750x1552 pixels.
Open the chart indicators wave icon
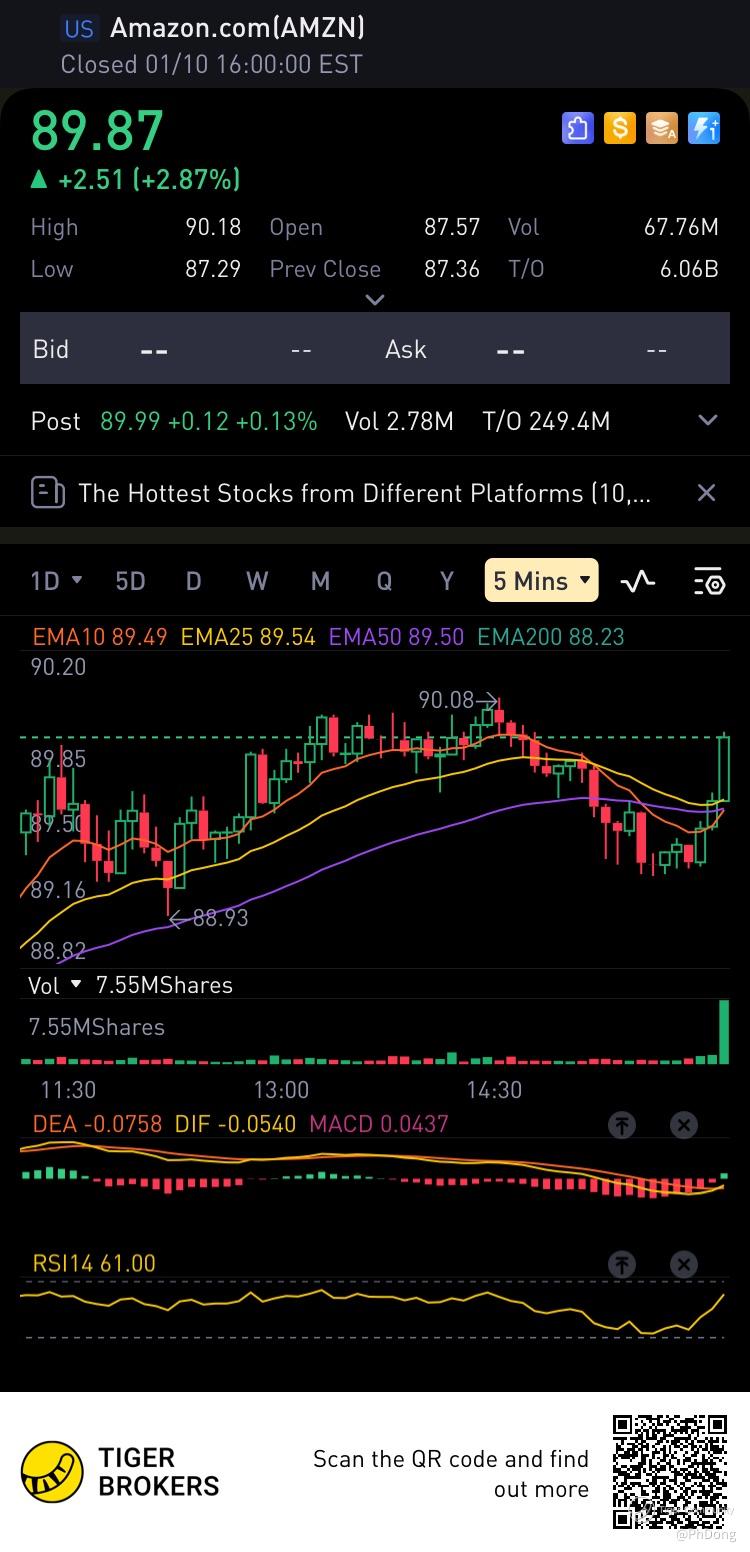click(638, 581)
